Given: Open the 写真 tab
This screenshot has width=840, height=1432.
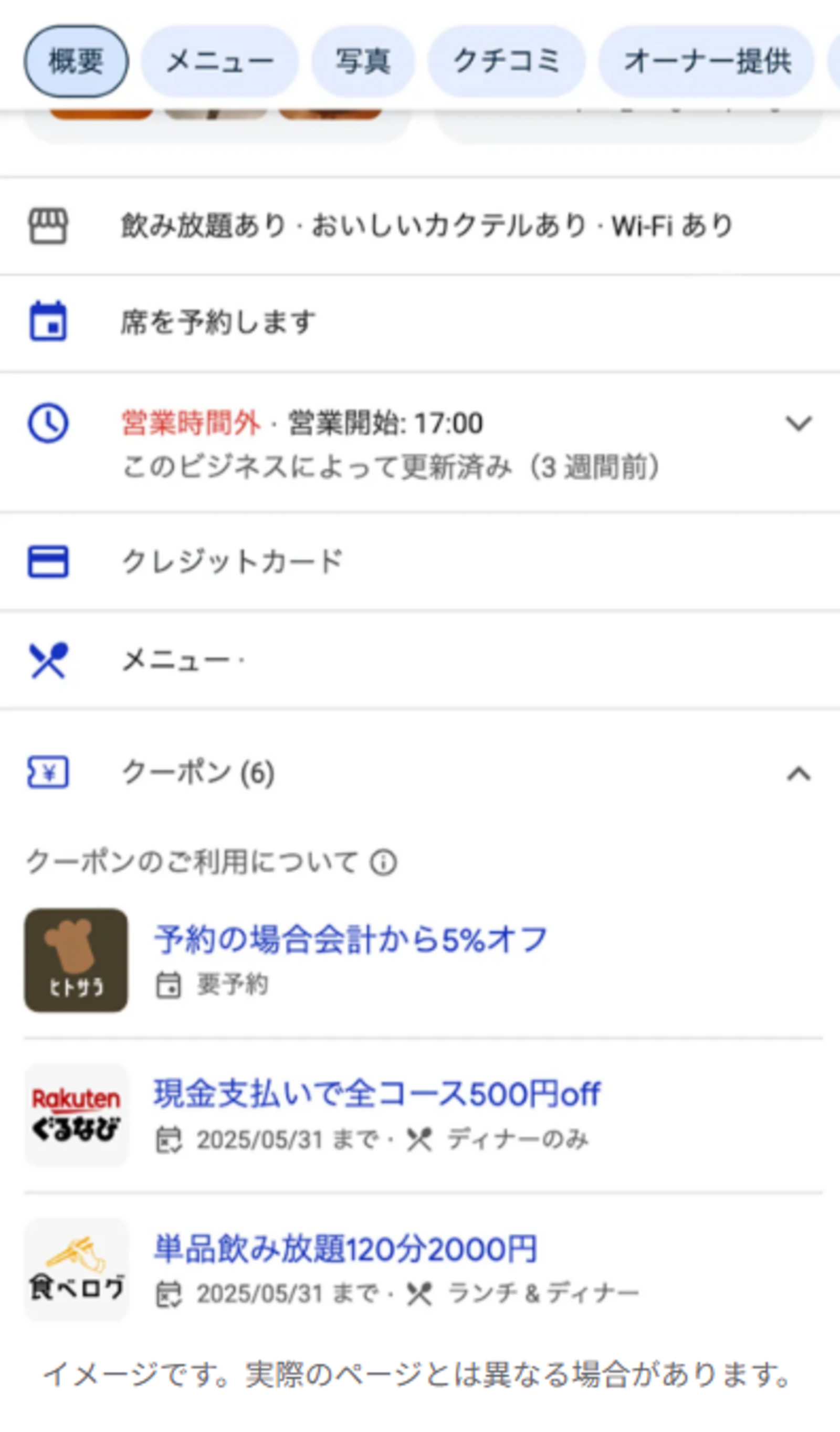Looking at the screenshot, I should point(363,61).
